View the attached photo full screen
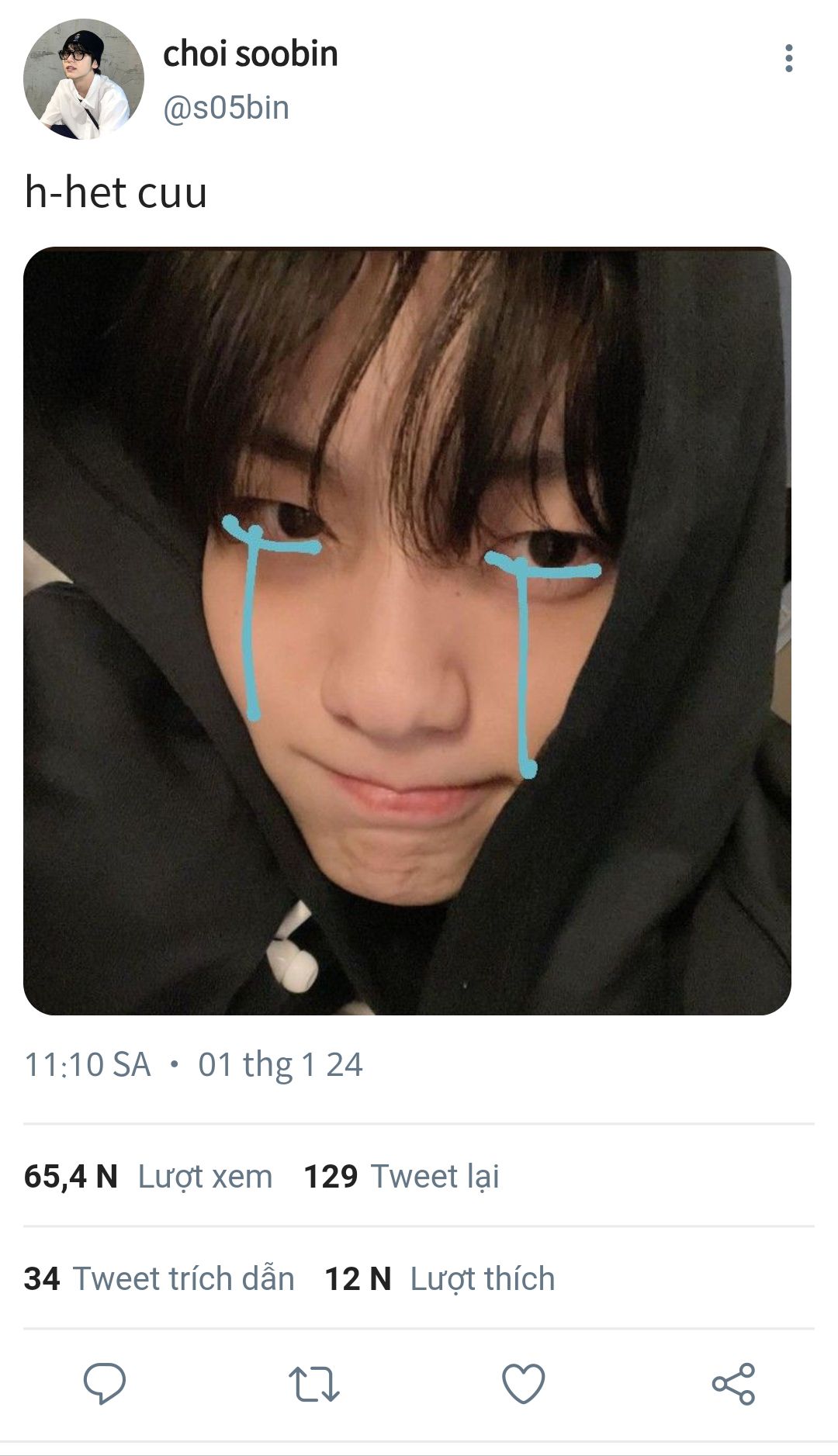Viewport: 838px width, 1456px height. coord(407,631)
